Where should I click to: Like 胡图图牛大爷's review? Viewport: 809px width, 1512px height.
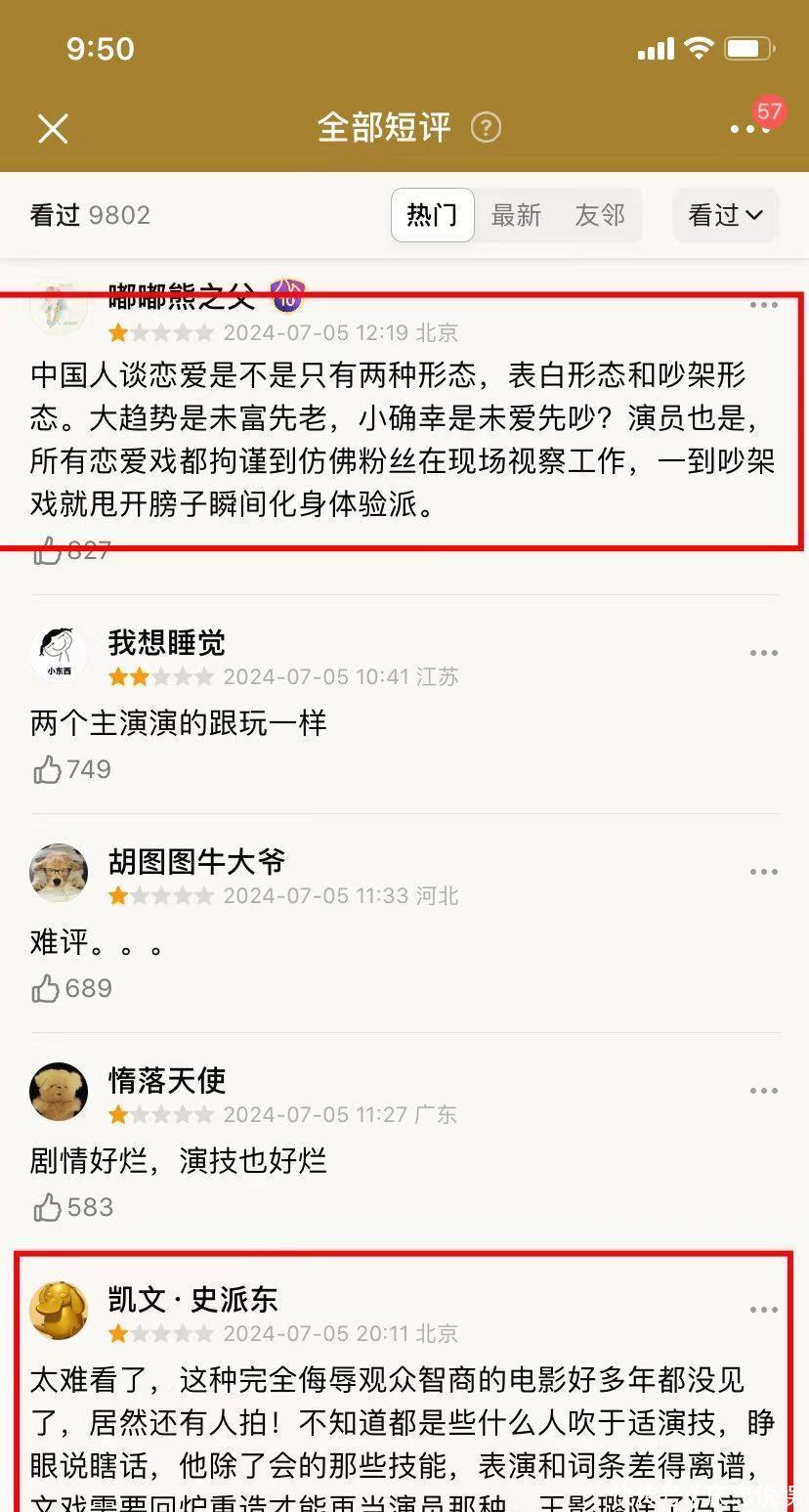click(47, 989)
